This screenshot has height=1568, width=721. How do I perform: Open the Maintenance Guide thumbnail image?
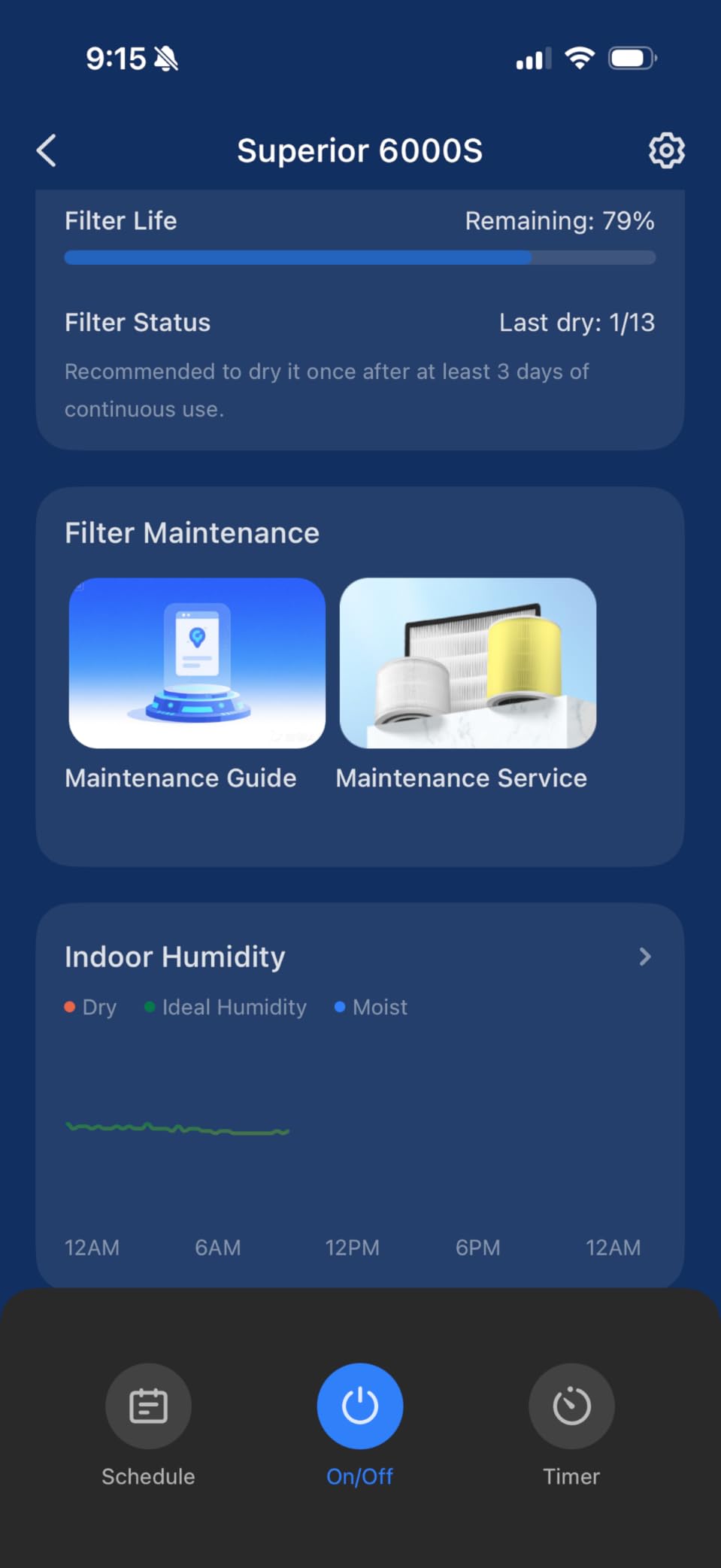(196, 663)
